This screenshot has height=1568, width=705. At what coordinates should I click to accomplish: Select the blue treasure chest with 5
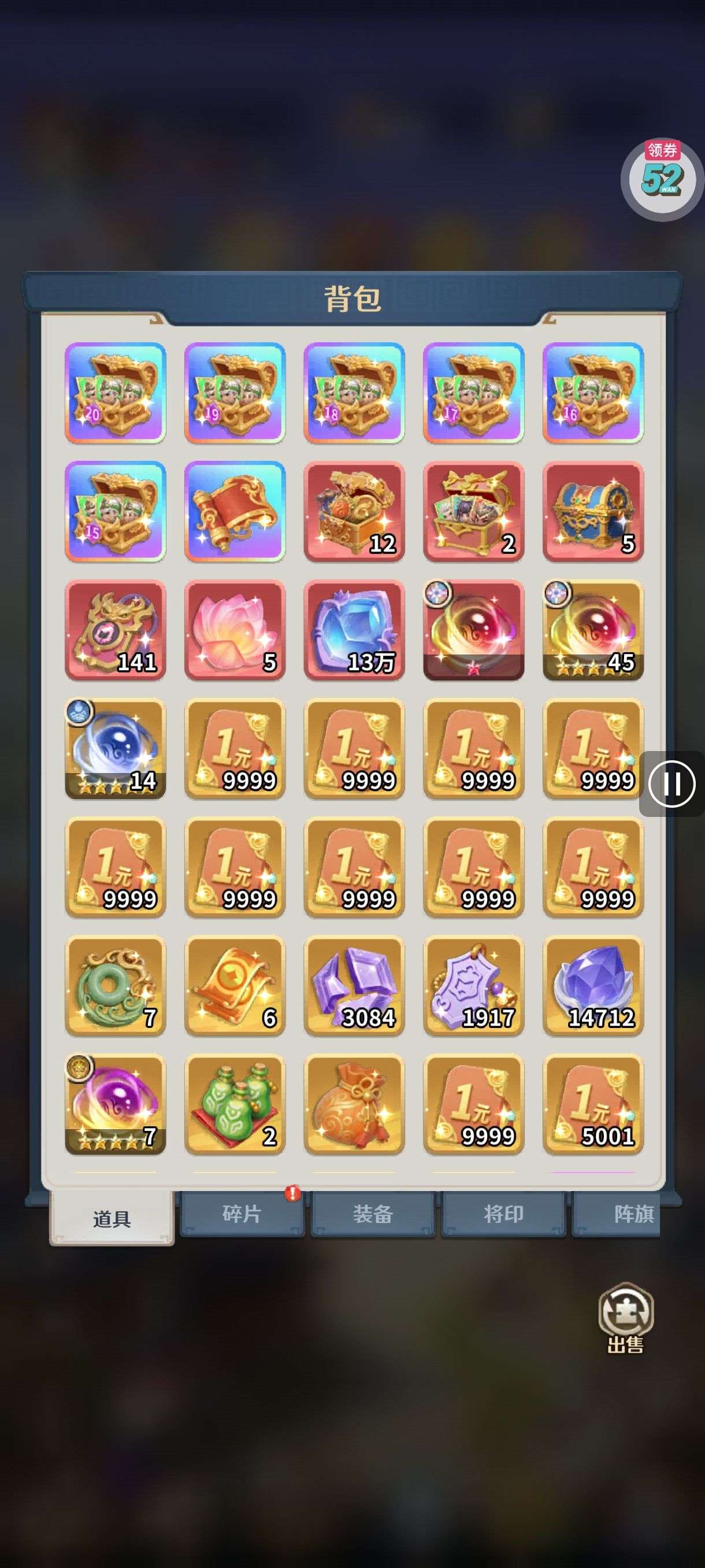click(592, 511)
